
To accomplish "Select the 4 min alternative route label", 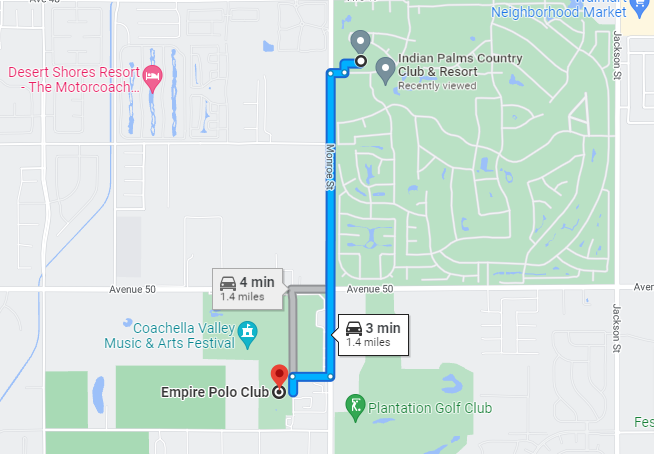I will click(246, 286).
